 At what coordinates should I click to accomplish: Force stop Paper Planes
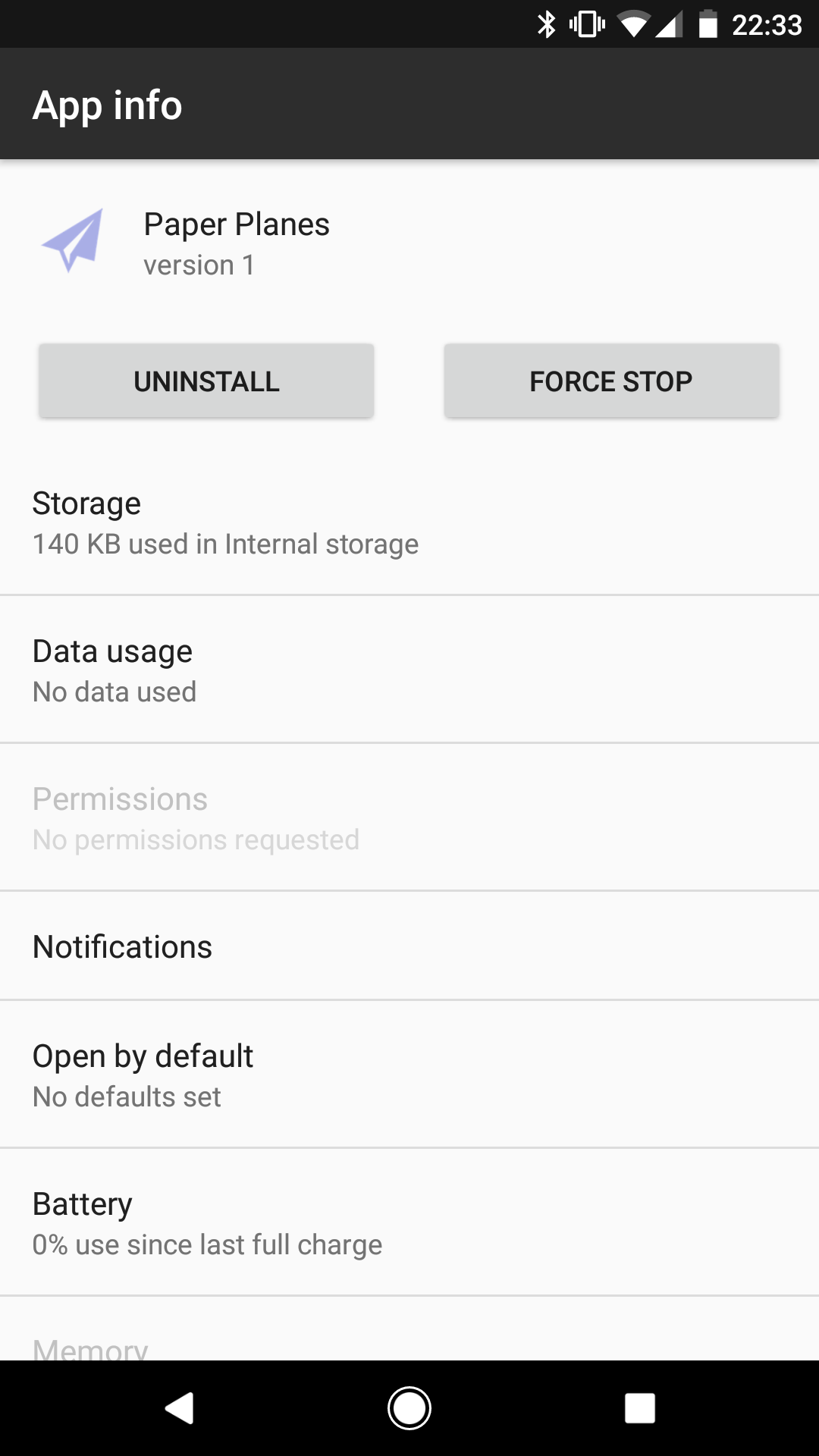tap(611, 381)
